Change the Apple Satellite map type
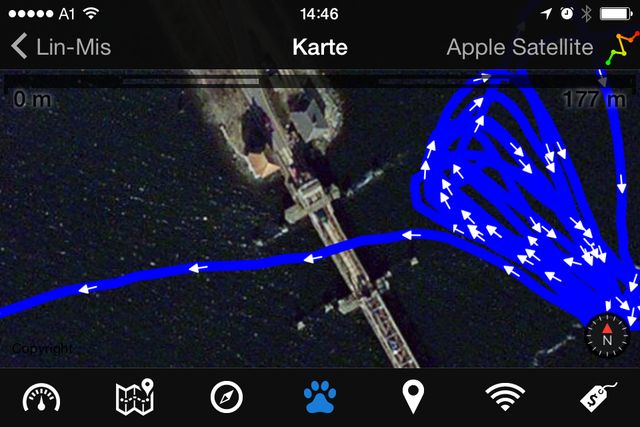The height and width of the screenshot is (427, 640). (519, 47)
